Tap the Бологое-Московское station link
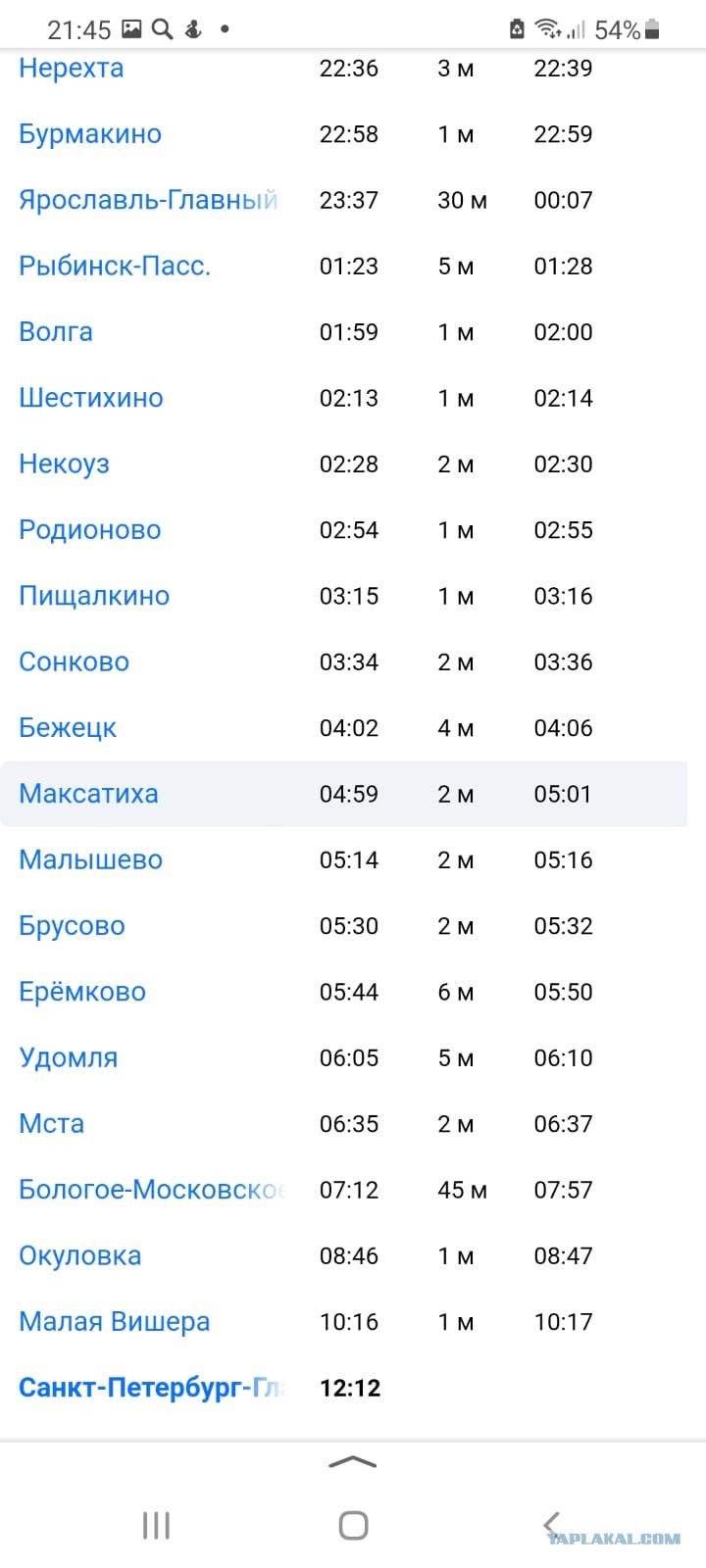The image size is (706, 1568). [152, 1189]
